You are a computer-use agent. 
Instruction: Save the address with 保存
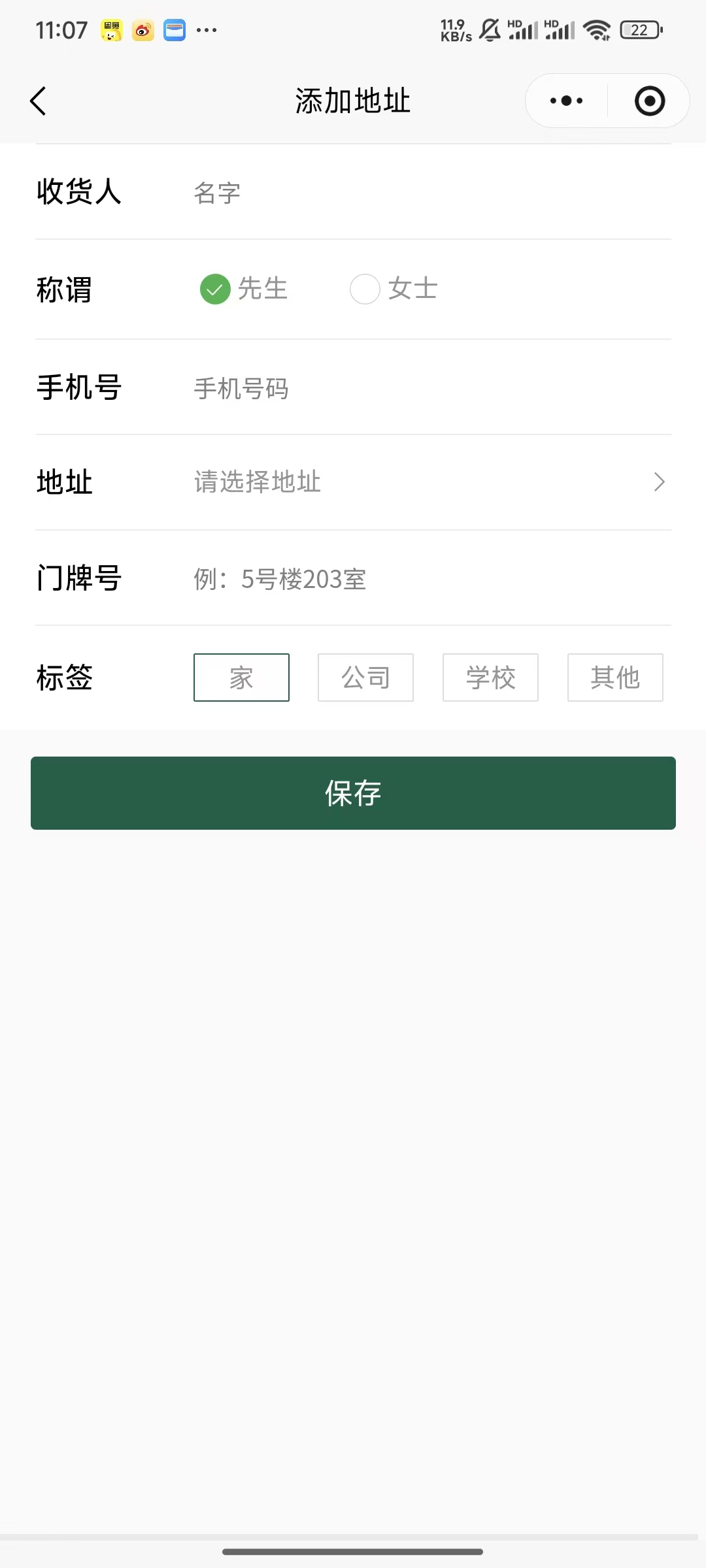tap(353, 793)
